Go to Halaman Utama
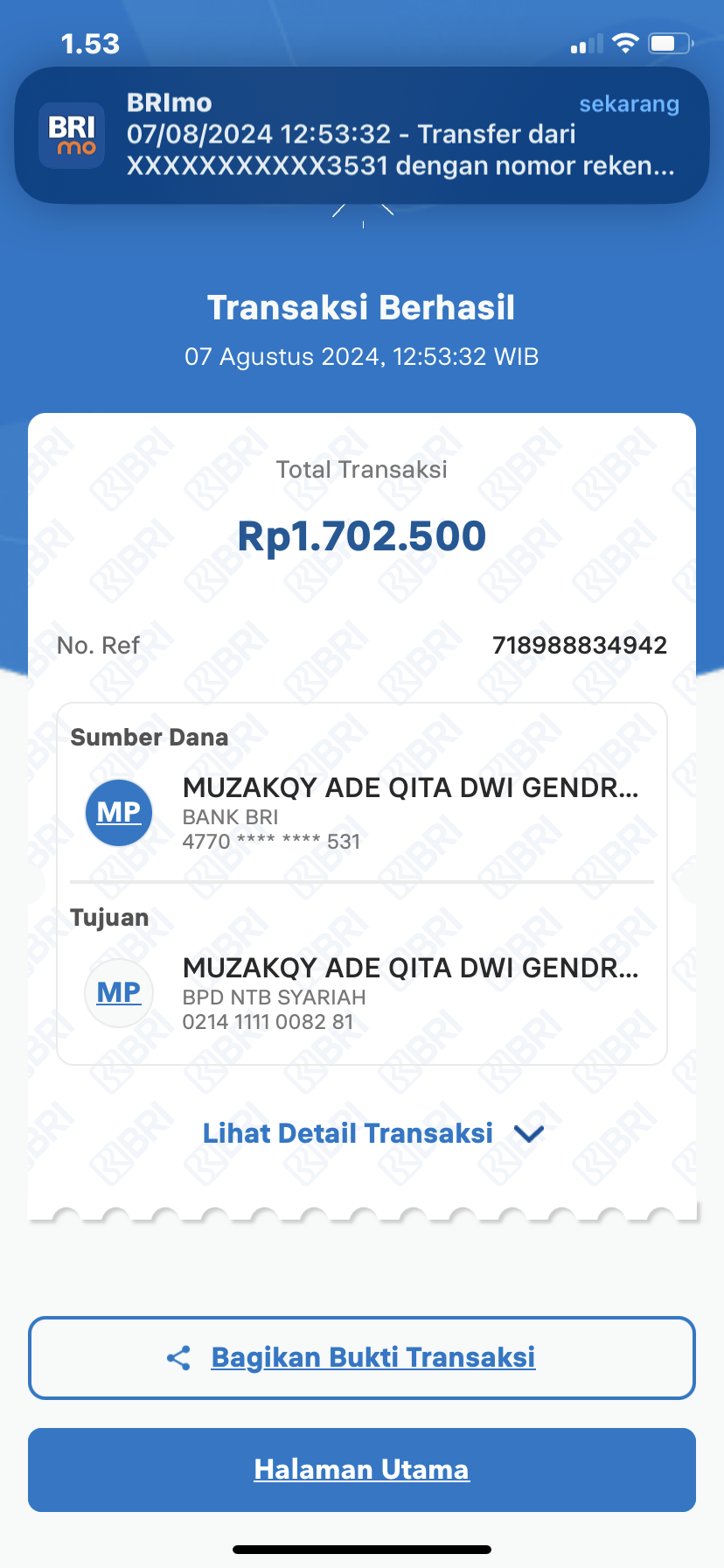 (x=362, y=1469)
